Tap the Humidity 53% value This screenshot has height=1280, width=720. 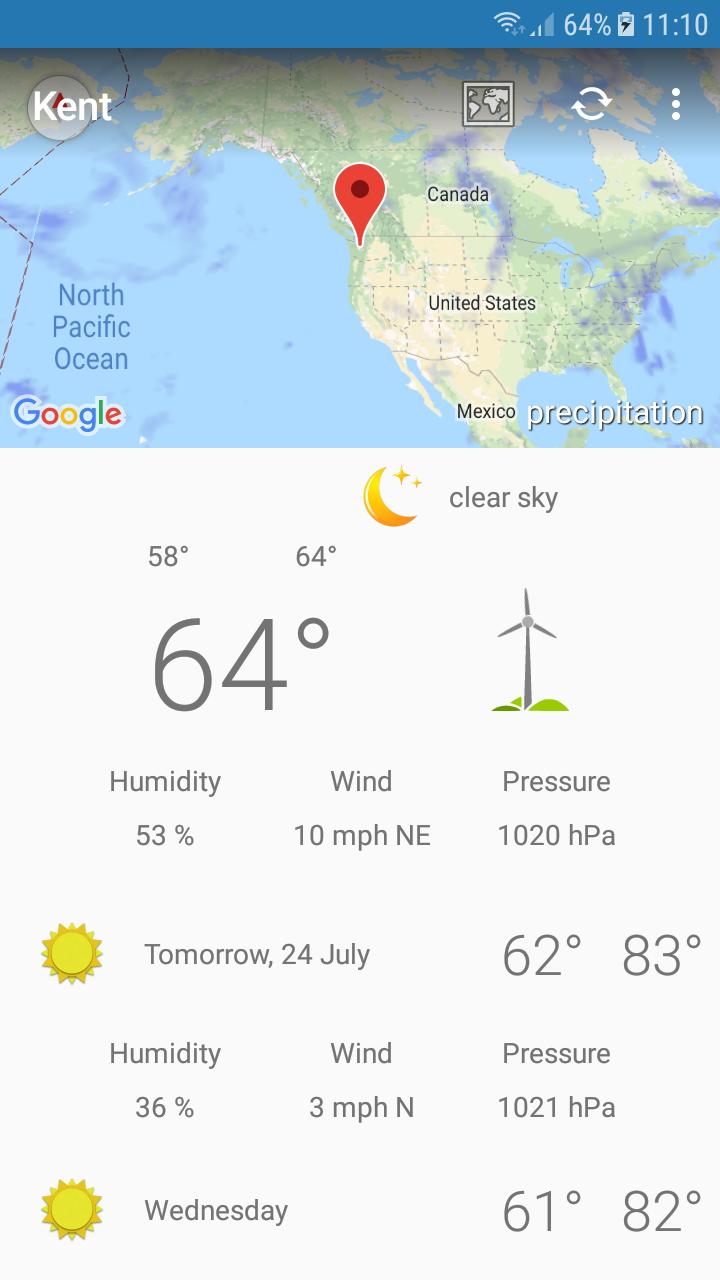pyautogui.click(x=163, y=835)
